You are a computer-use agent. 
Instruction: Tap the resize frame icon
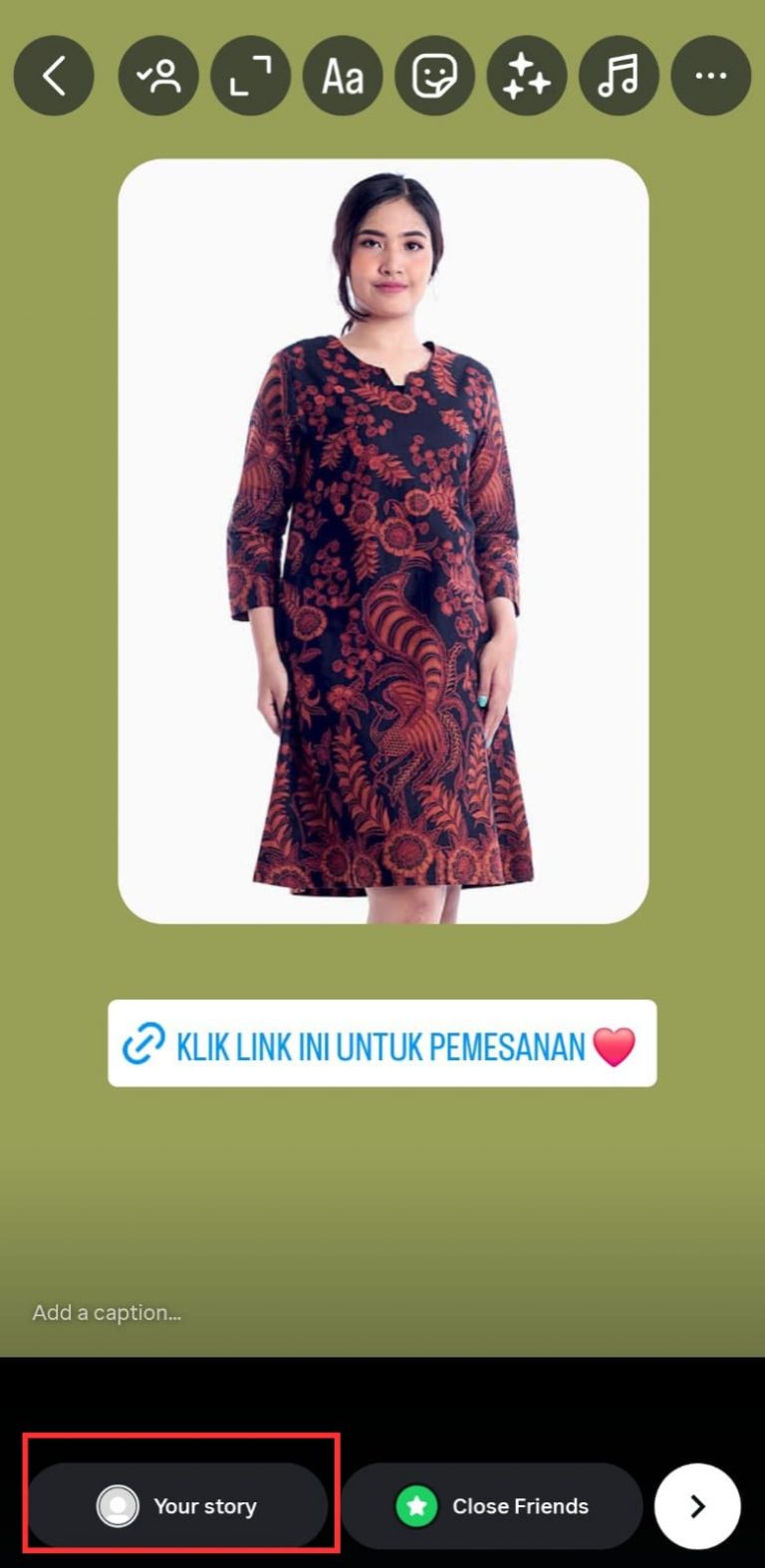point(250,76)
